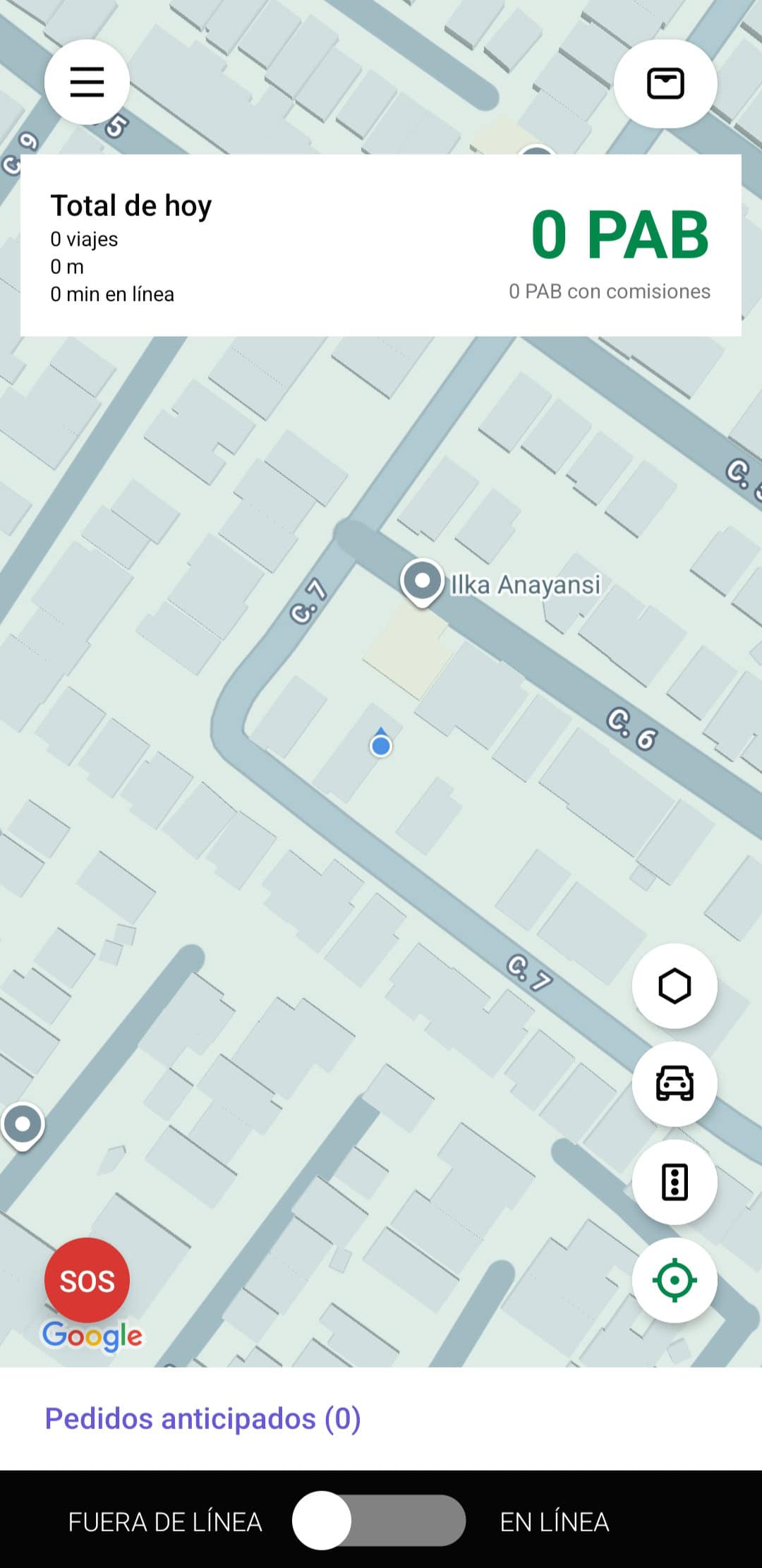The width and height of the screenshot is (762, 1568).
Task: Tap the Google attribution logo
Action: click(x=92, y=1334)
